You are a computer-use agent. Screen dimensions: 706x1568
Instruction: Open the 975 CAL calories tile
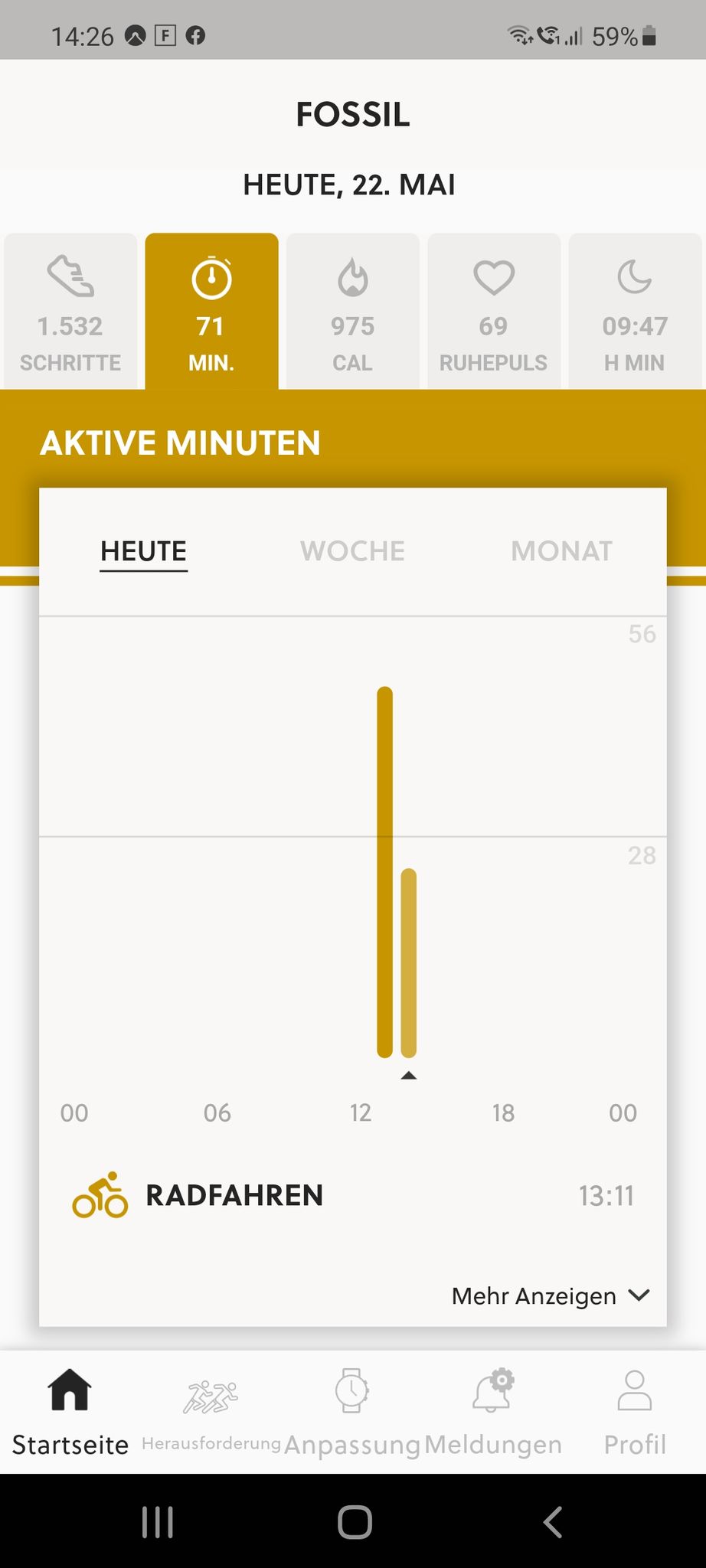click(353, 312)
